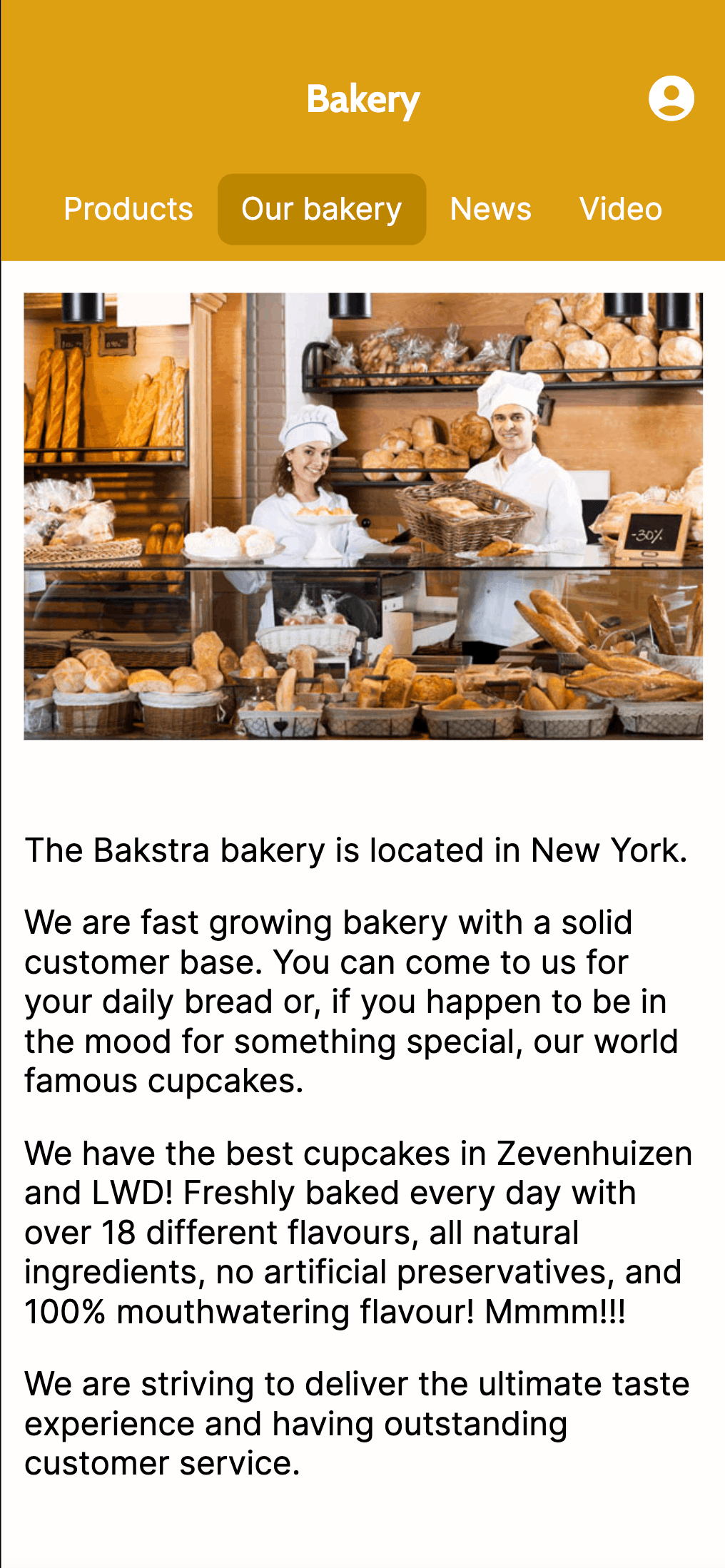
Task: Switch to the Products tab
Action: click(128, 209)
